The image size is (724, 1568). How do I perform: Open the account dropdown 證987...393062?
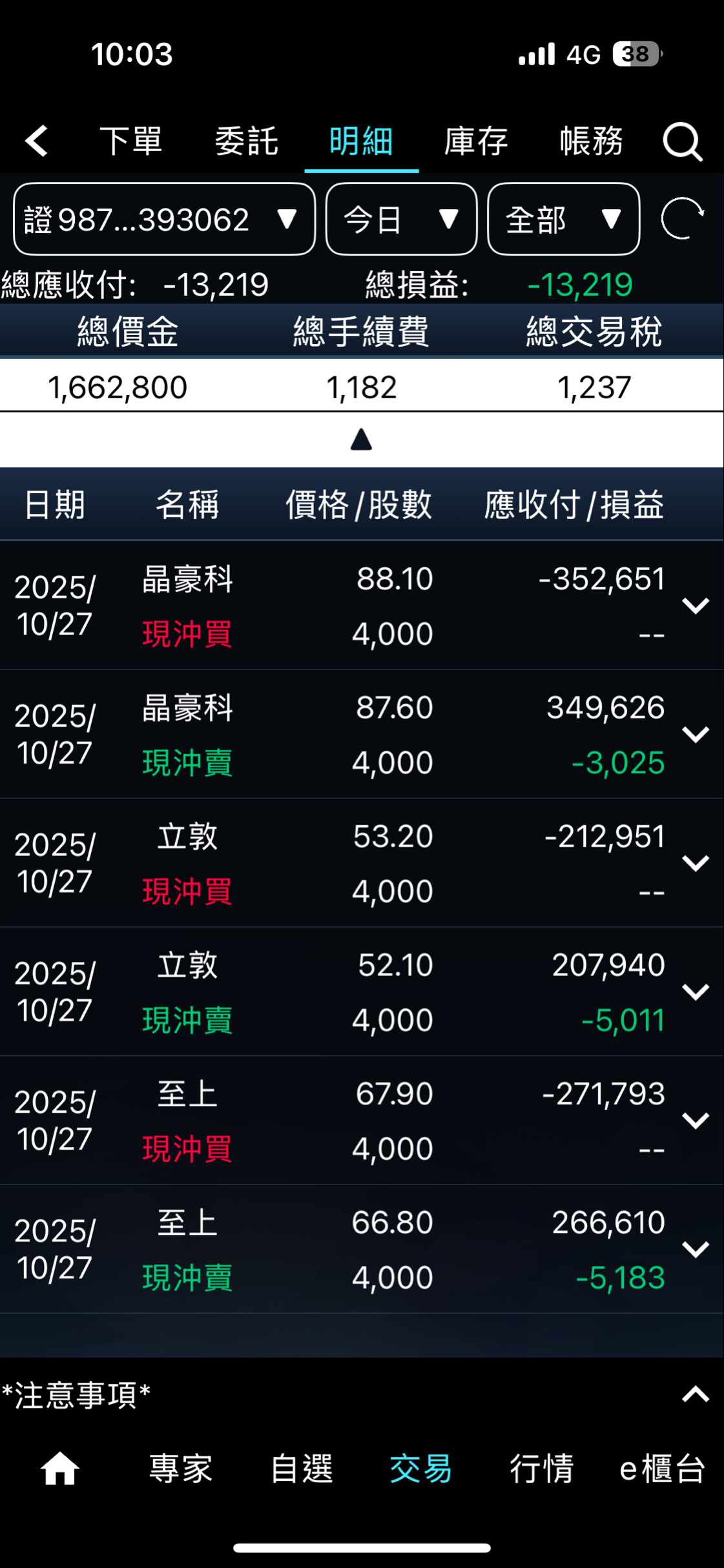coord(164,219)
